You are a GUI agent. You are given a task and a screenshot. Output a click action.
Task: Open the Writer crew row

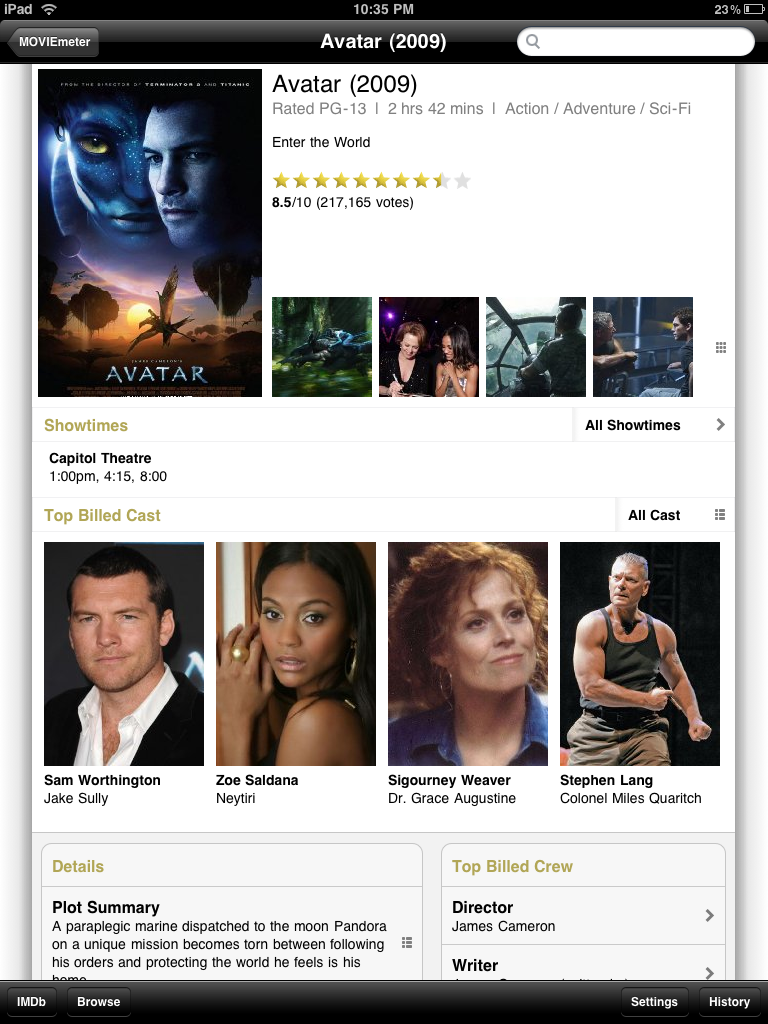pyautogui.click(x=583, y=966)
